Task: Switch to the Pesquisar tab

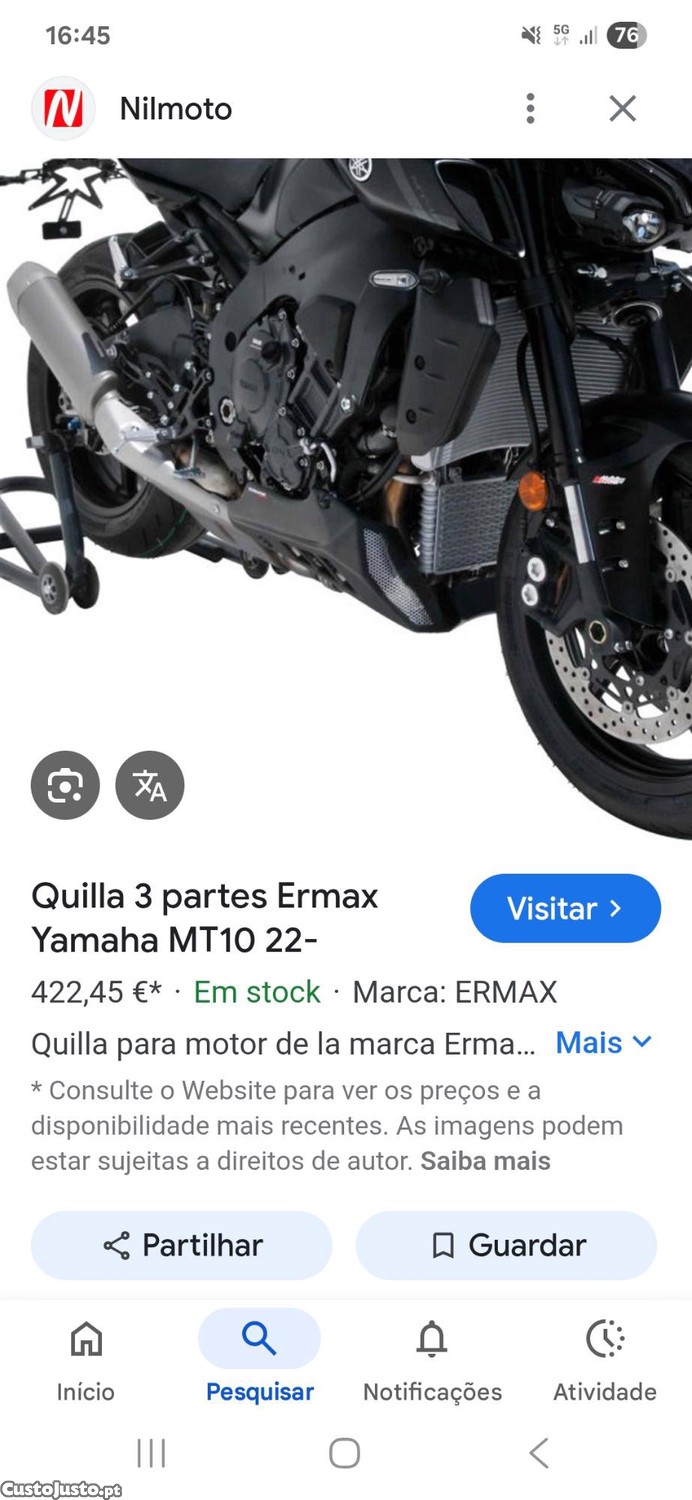Action: 260,1358
